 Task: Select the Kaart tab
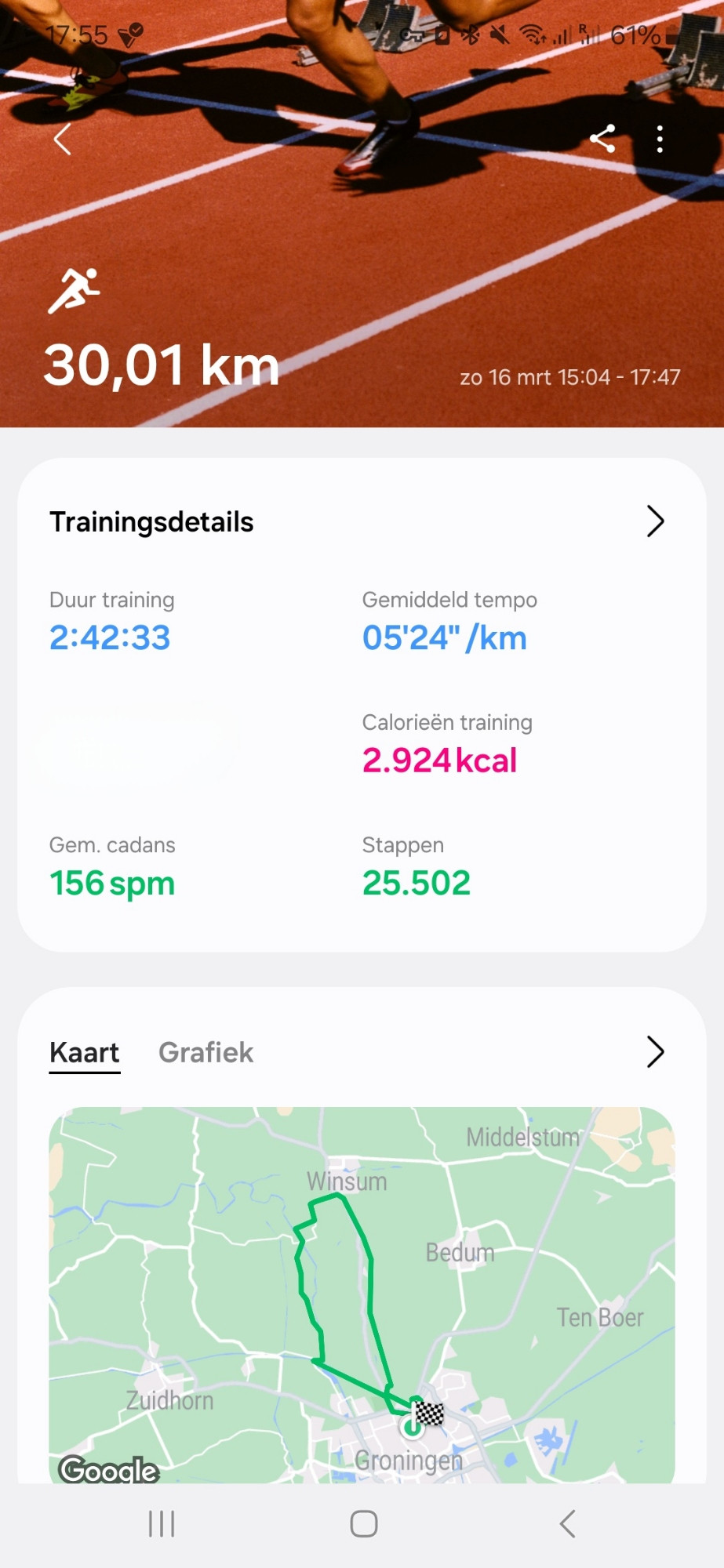84,1052
